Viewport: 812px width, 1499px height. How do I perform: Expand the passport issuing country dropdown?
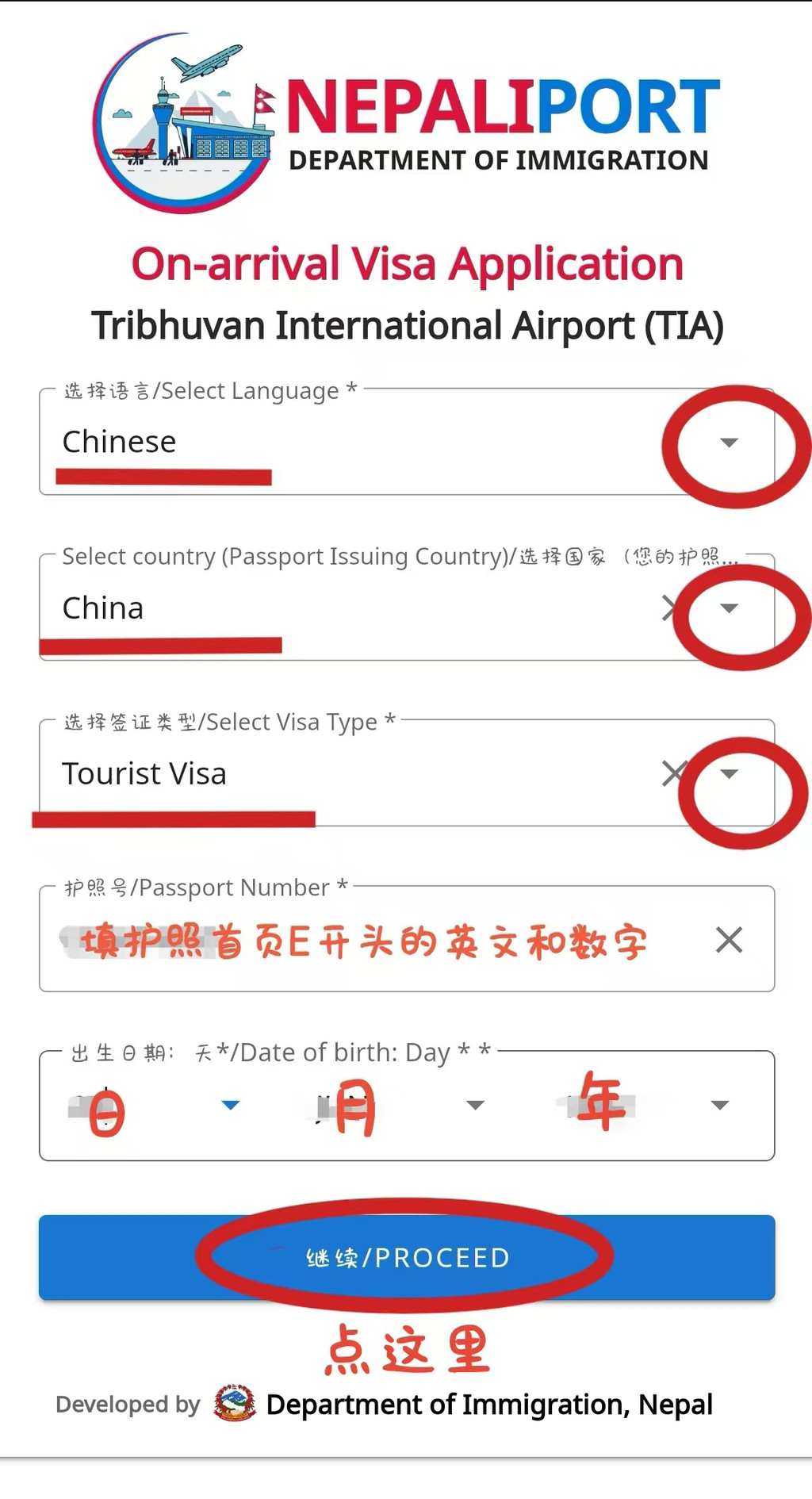728,608
